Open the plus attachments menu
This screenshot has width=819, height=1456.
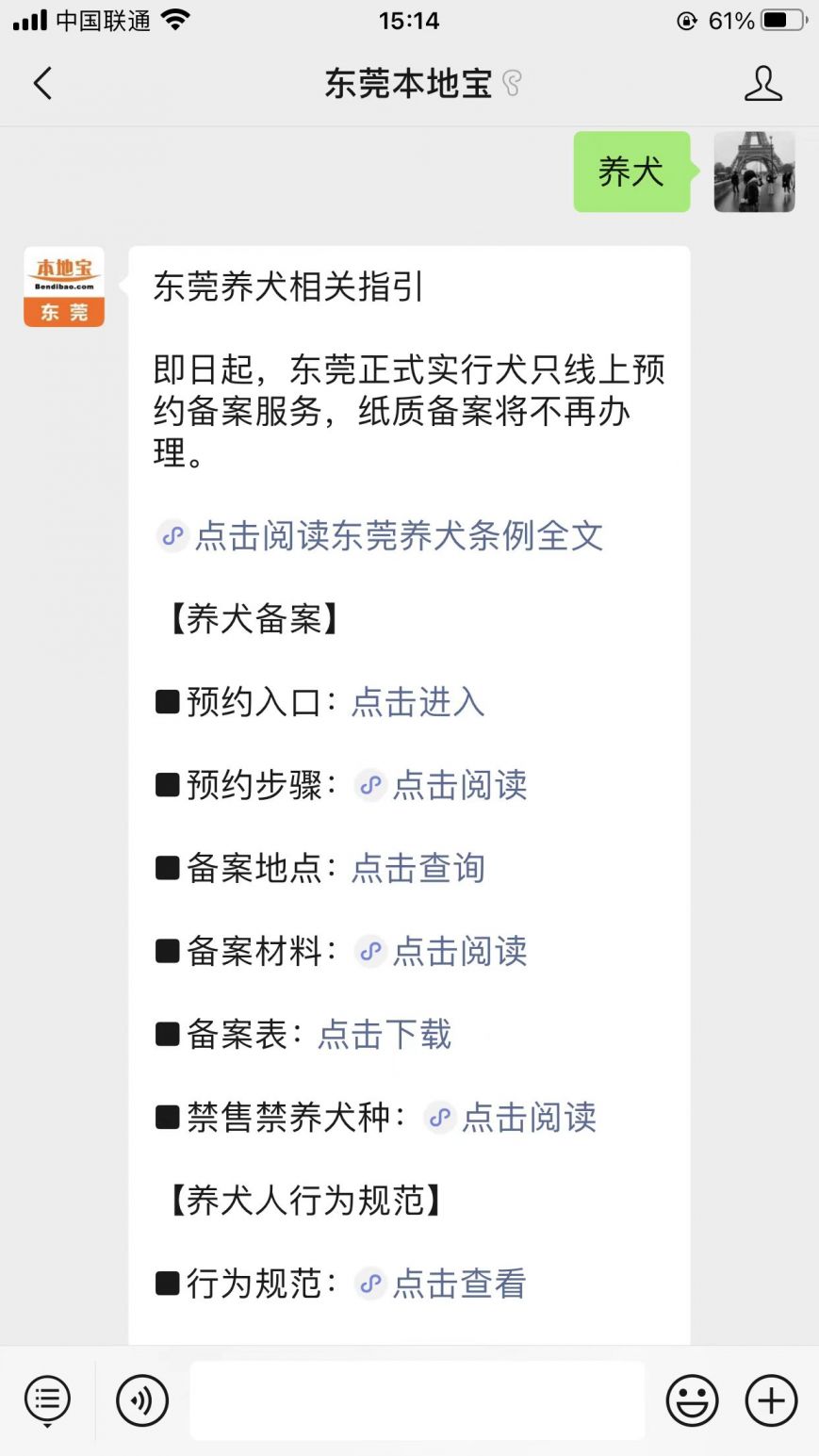coord(771,1399)
